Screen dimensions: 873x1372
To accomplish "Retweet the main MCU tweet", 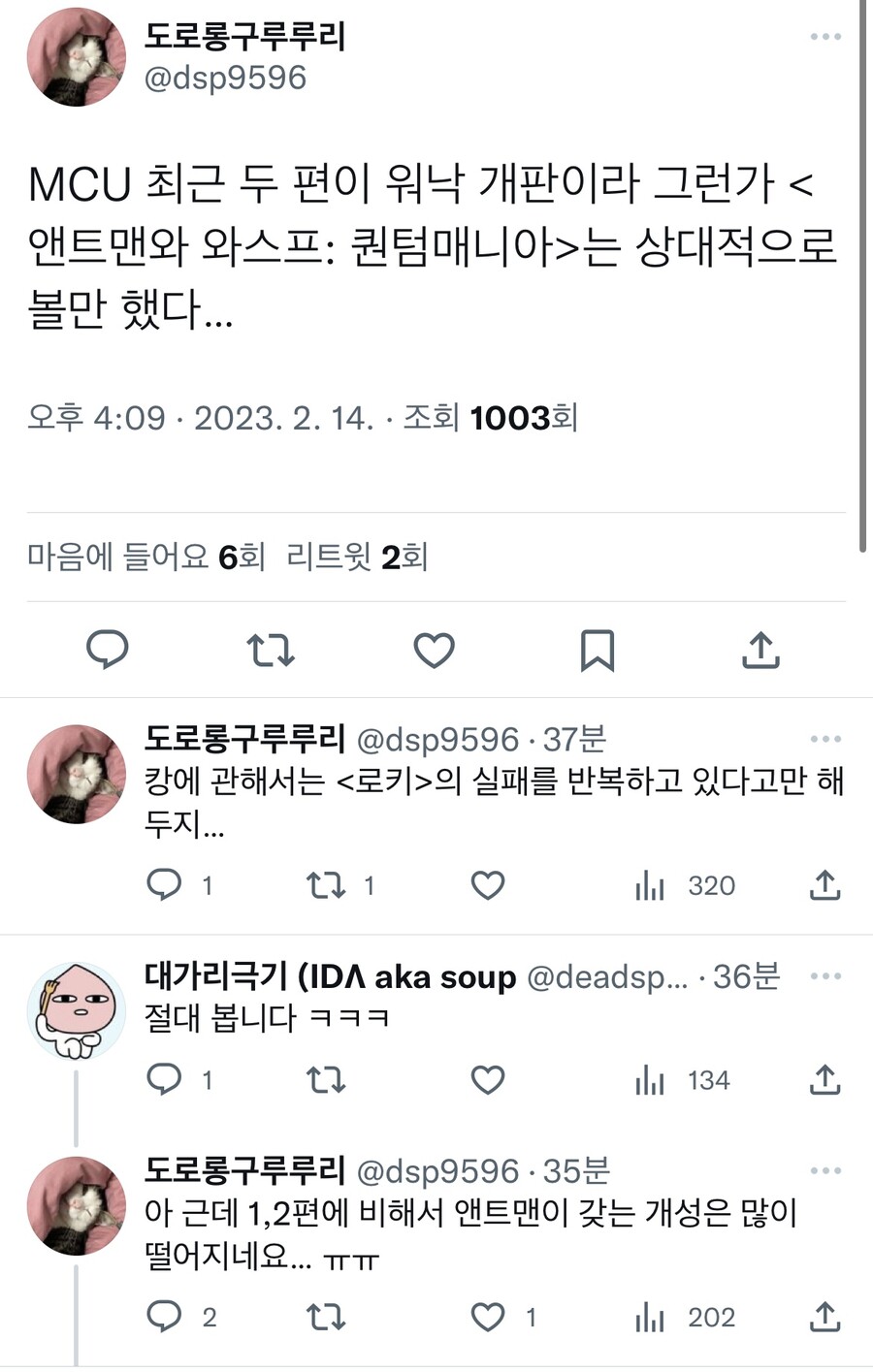I will pyautogui.click(x=271, y=650).
